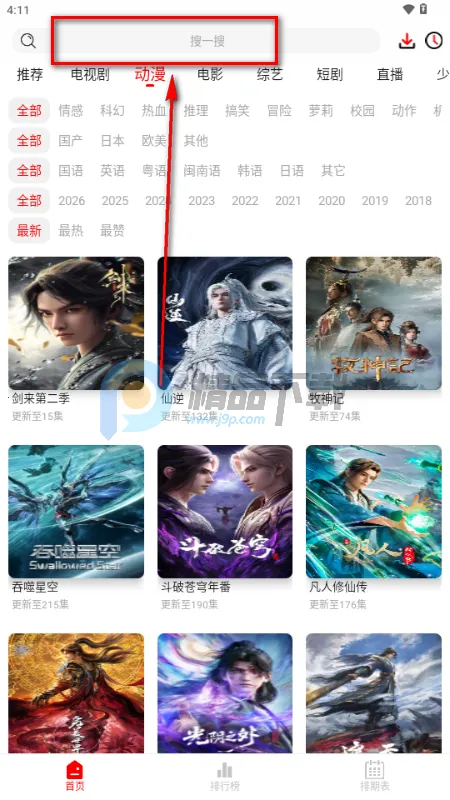Viewport: 450px width, 800px height.
Task: Filter by the 科幻 genre
Action: pos(112,111)
